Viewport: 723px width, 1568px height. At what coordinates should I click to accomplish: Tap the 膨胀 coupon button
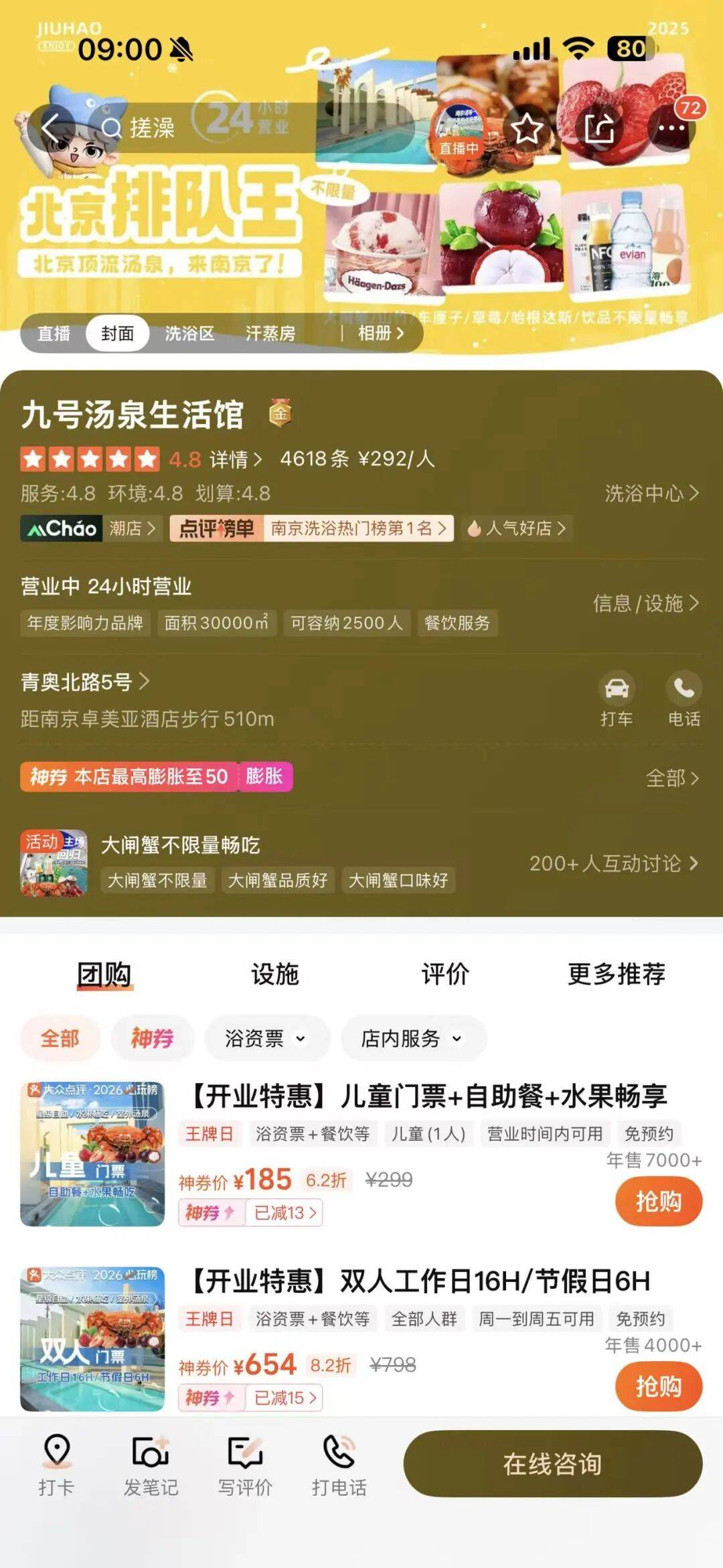[264, 776]
